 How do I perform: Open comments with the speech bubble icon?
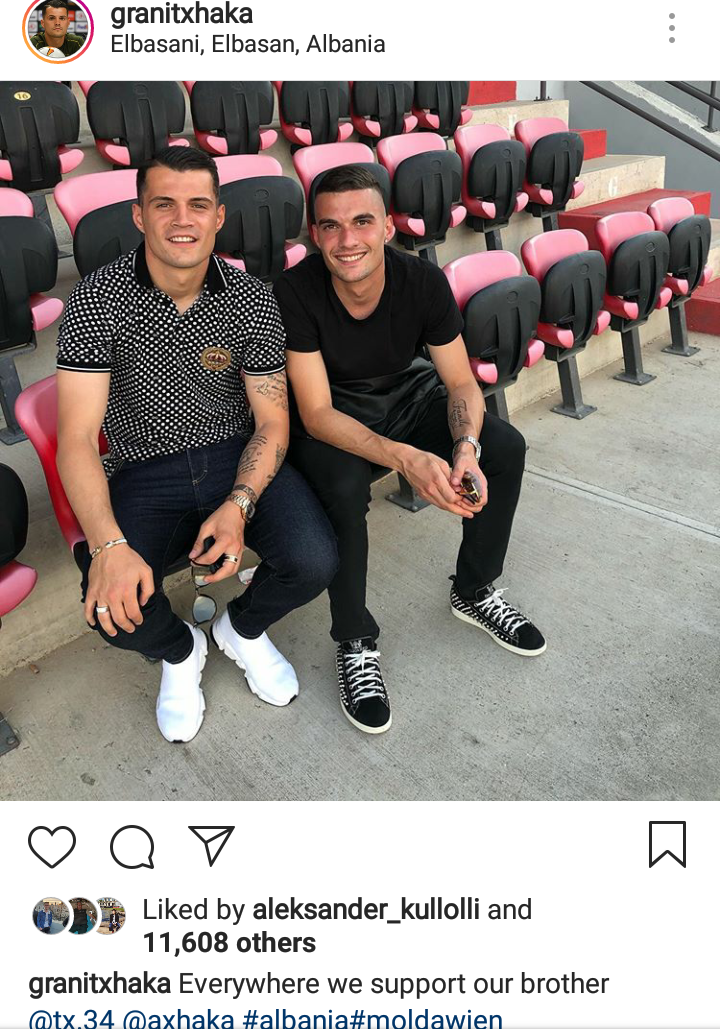pyautogui.click(x=132, y=847)
